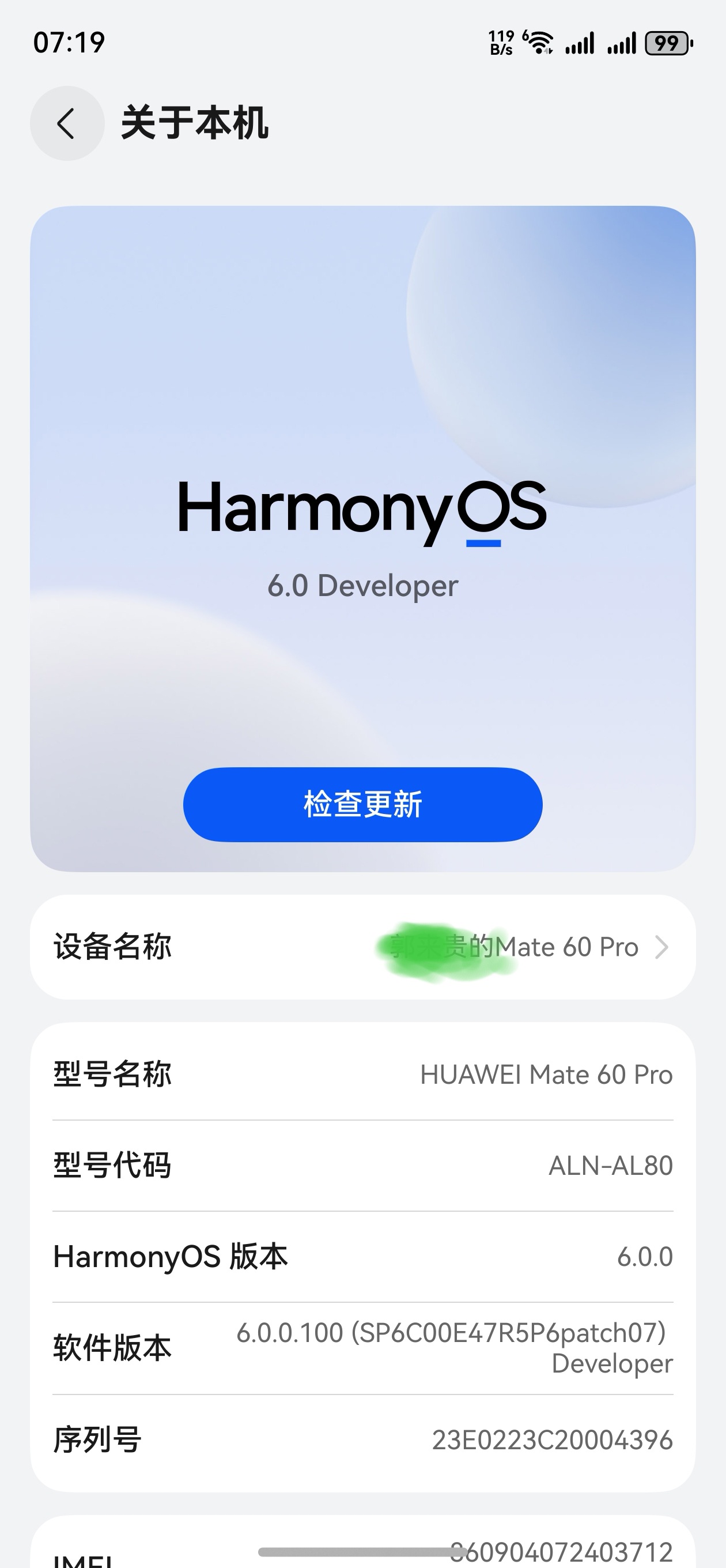Click the 6.0 Developer version label

tap(362, 586)
